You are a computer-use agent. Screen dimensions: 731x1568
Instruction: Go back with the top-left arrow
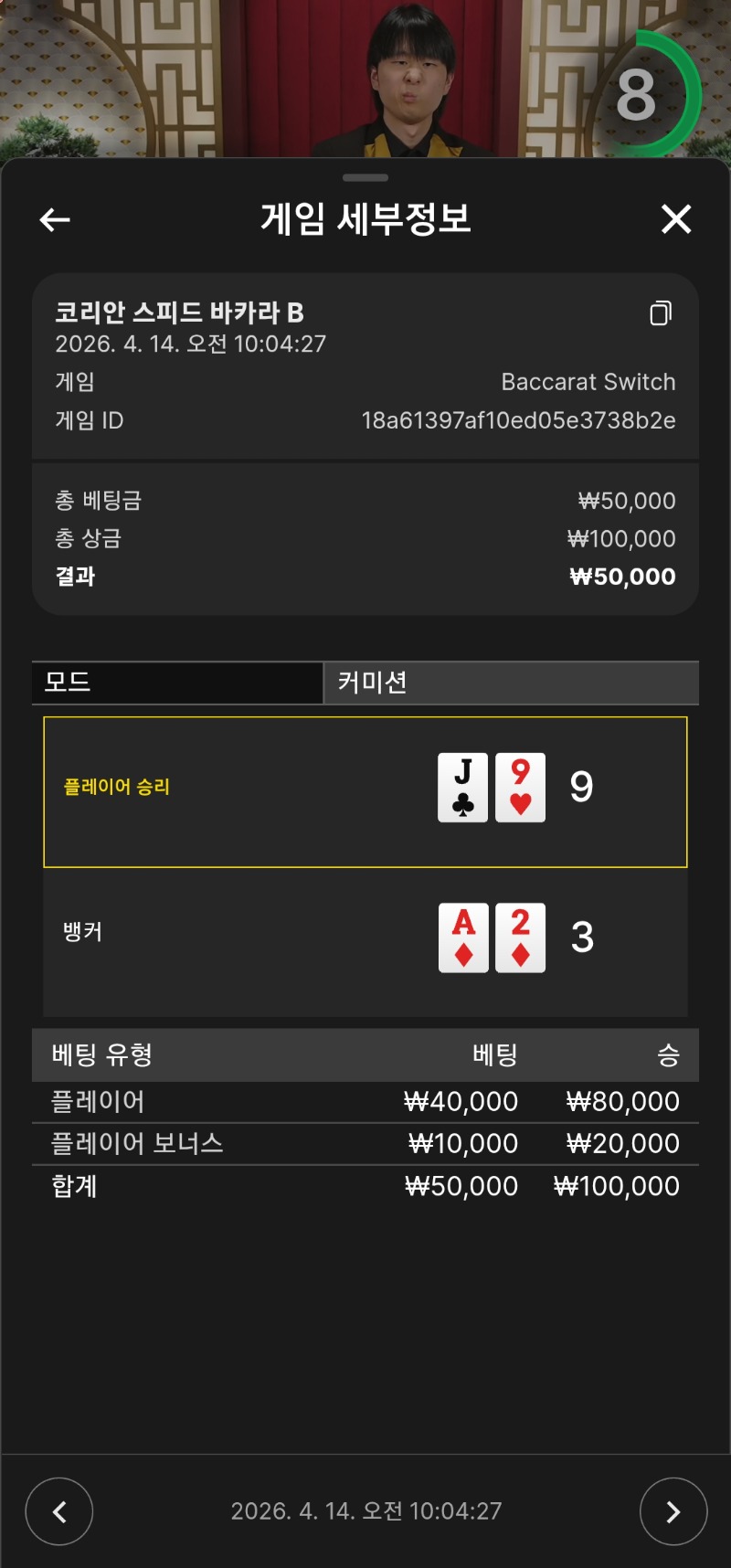55,219
